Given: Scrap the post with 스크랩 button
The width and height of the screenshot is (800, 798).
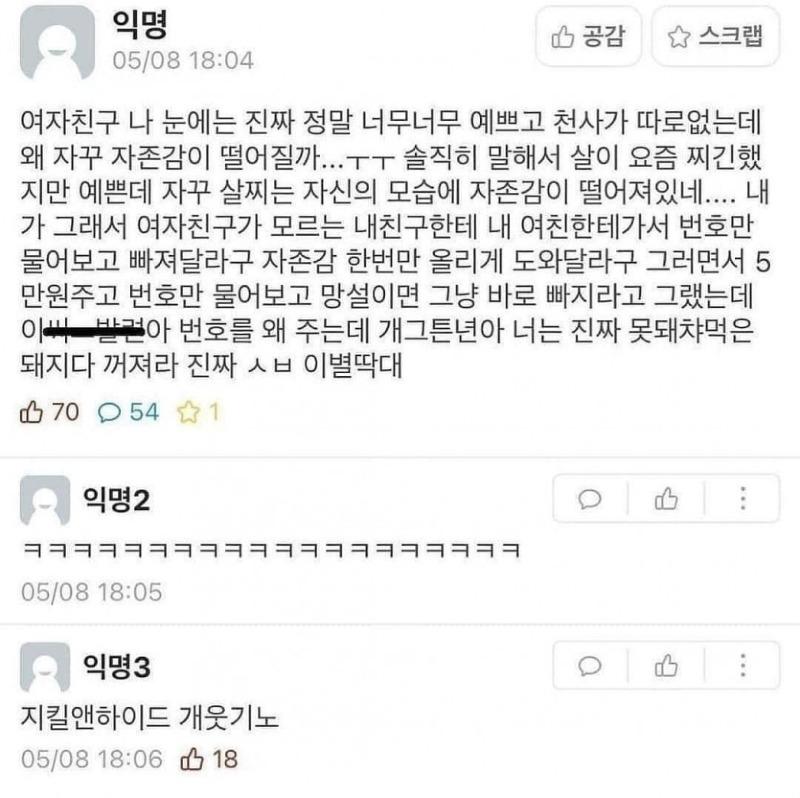Looking at the screenshot, I should [x=714, y=37].
